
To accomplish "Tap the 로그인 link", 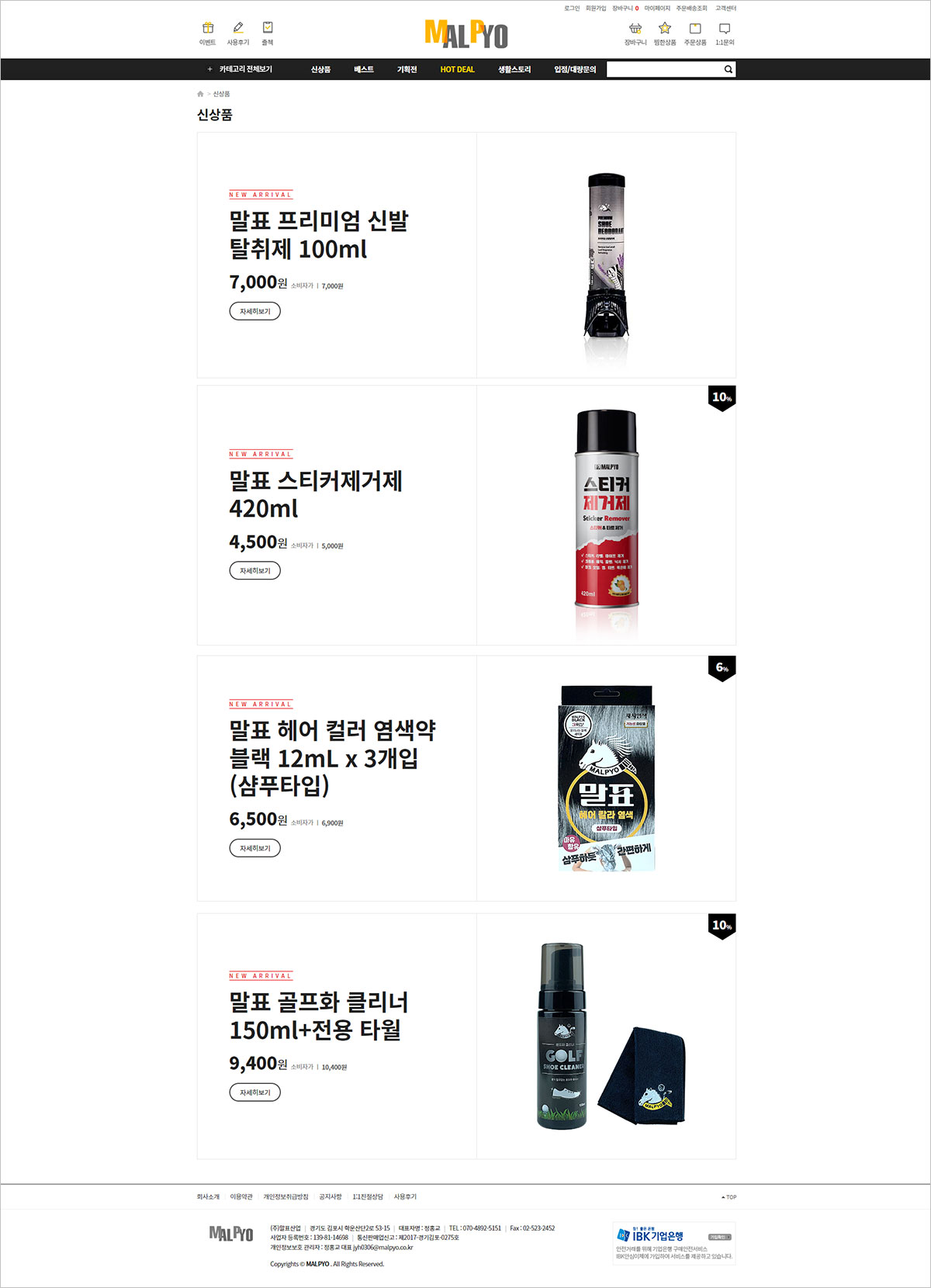I will pyautogui.click(x=572, y=9).
